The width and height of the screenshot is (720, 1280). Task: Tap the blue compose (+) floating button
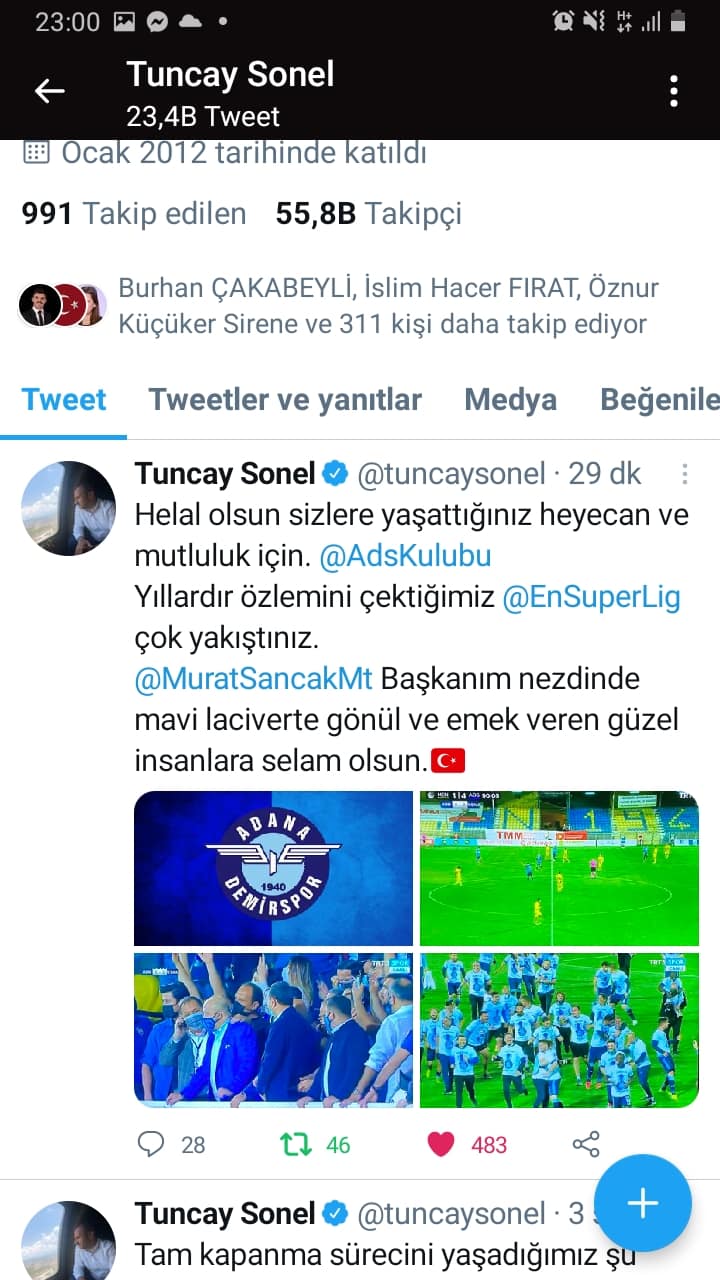(x=643, y=1204)
